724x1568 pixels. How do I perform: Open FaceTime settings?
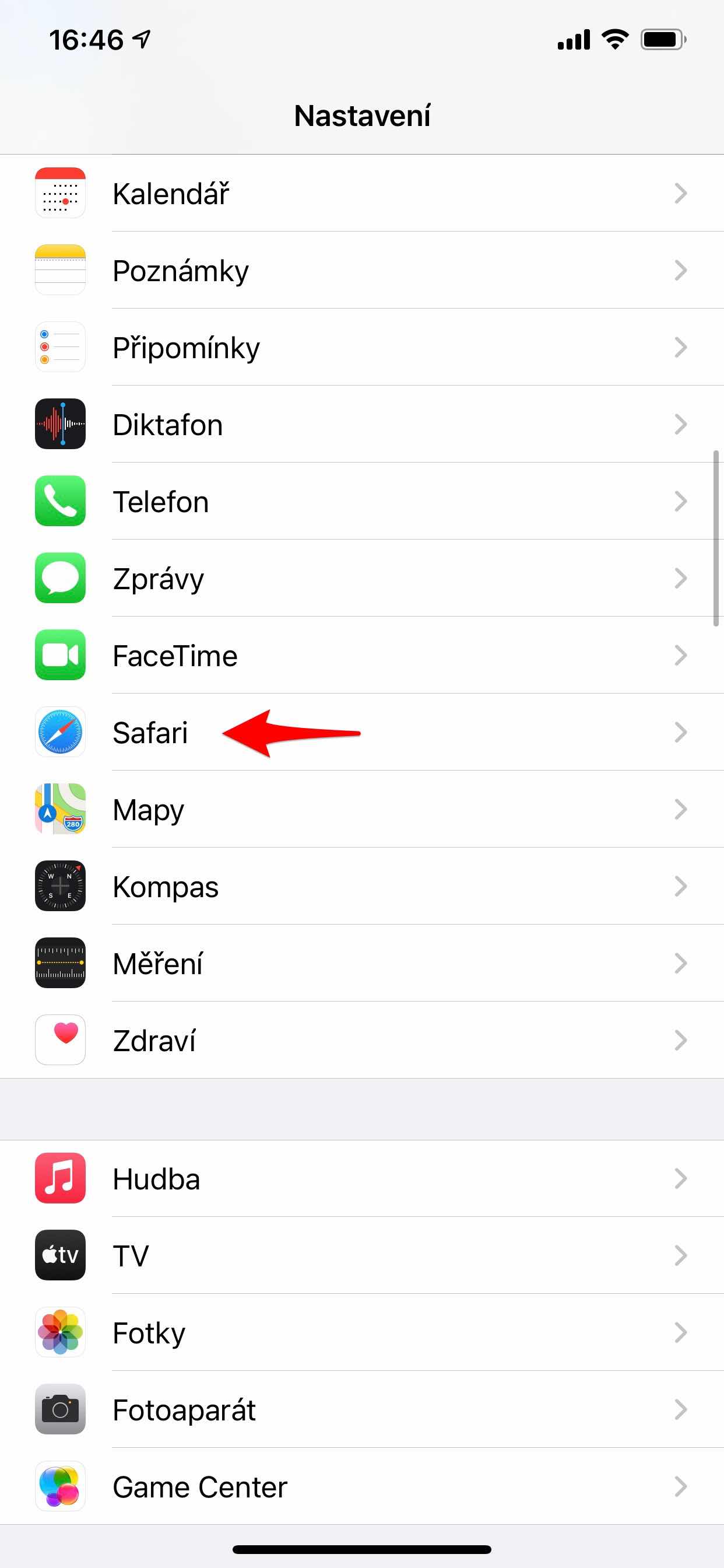click(x=362, y=655)
